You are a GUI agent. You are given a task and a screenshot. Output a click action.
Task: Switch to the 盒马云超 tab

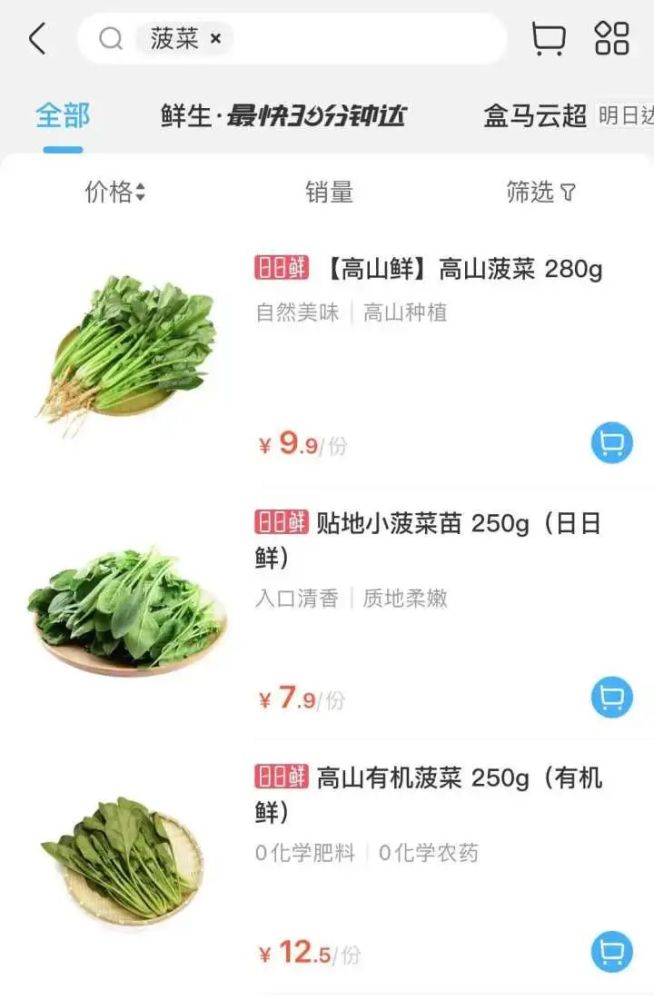click(535, 116)
